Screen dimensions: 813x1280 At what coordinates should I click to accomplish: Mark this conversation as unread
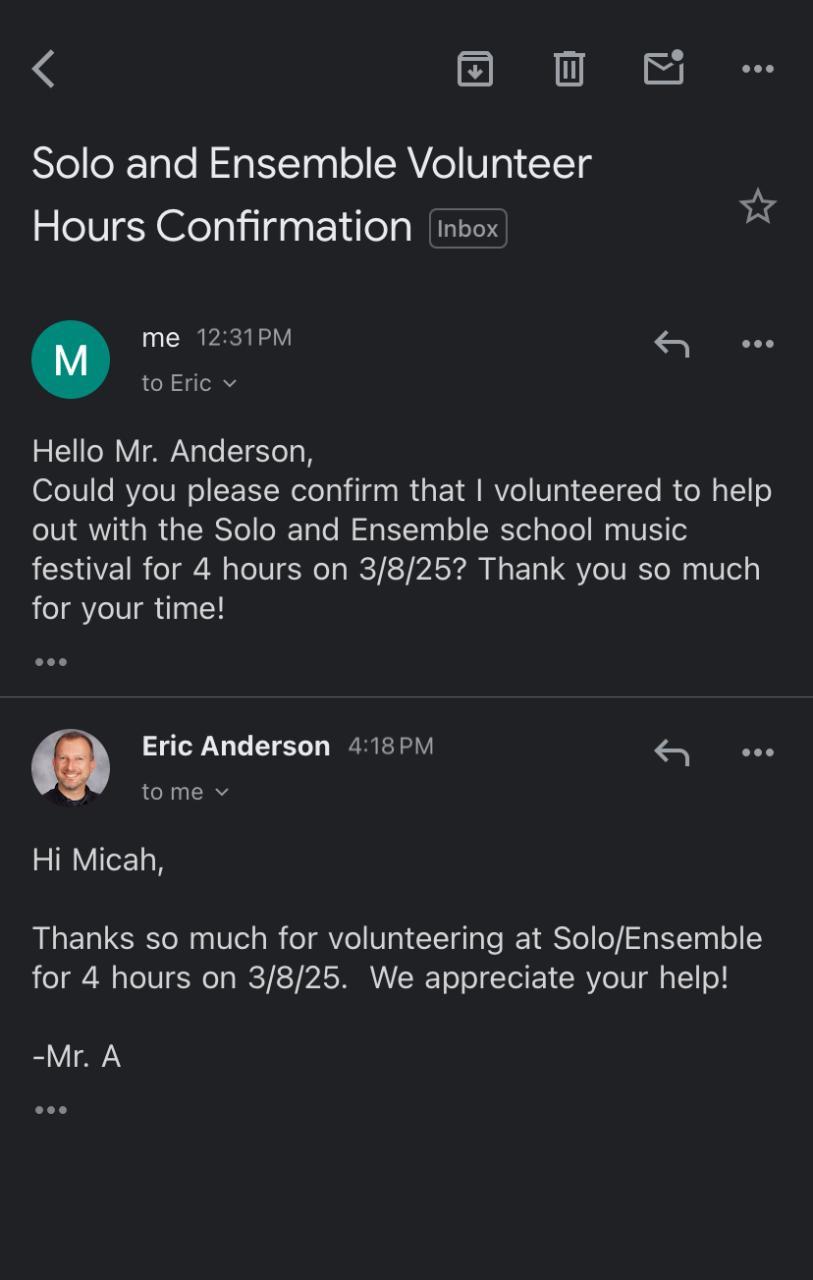[664, 68]
